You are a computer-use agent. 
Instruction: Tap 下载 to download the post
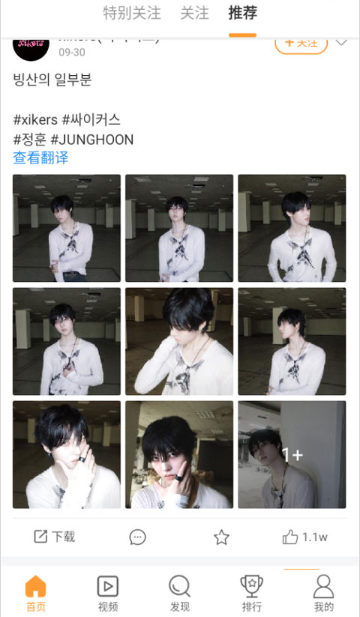[54, 536]
